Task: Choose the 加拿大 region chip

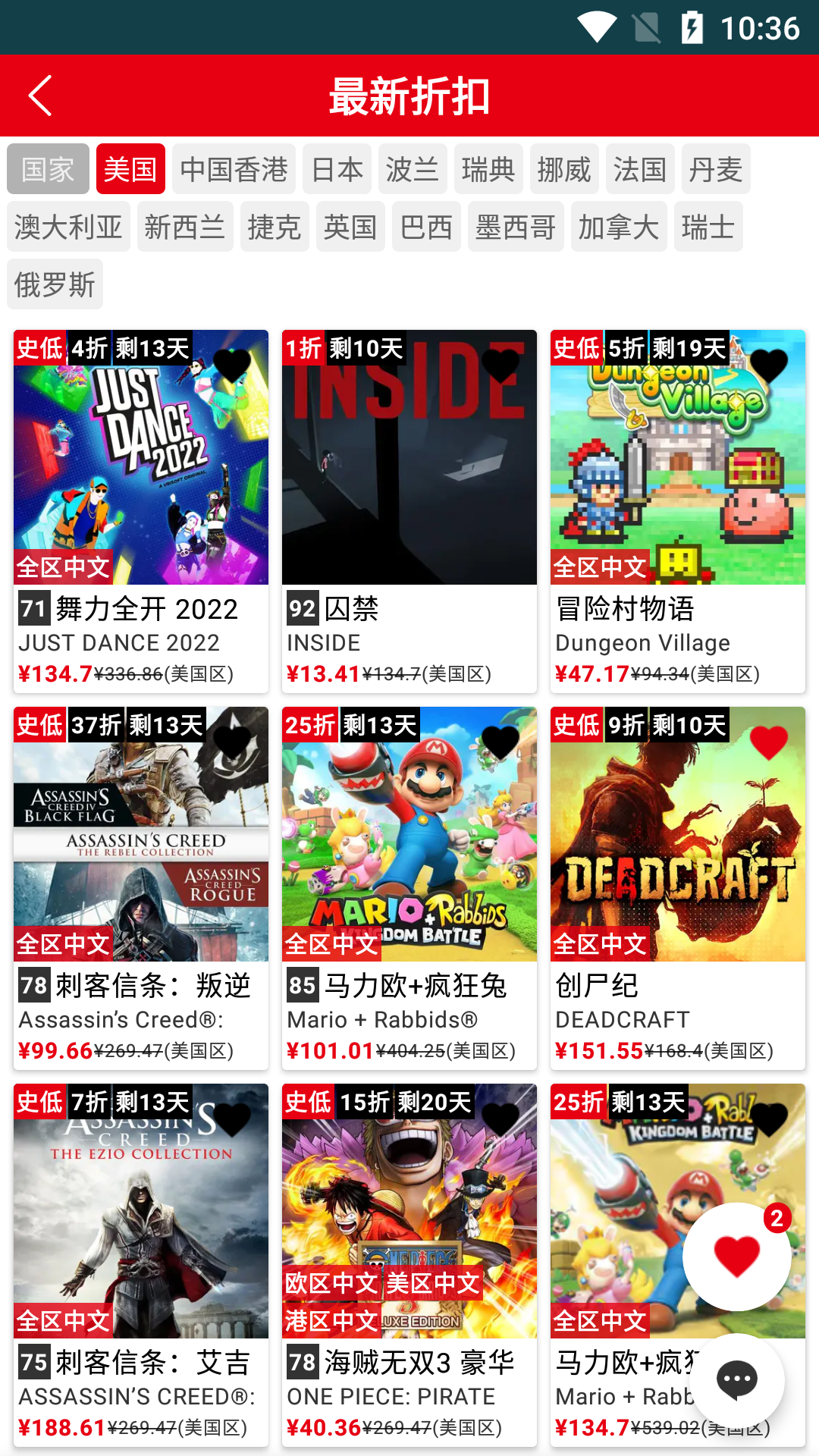Action: [619, 227]
